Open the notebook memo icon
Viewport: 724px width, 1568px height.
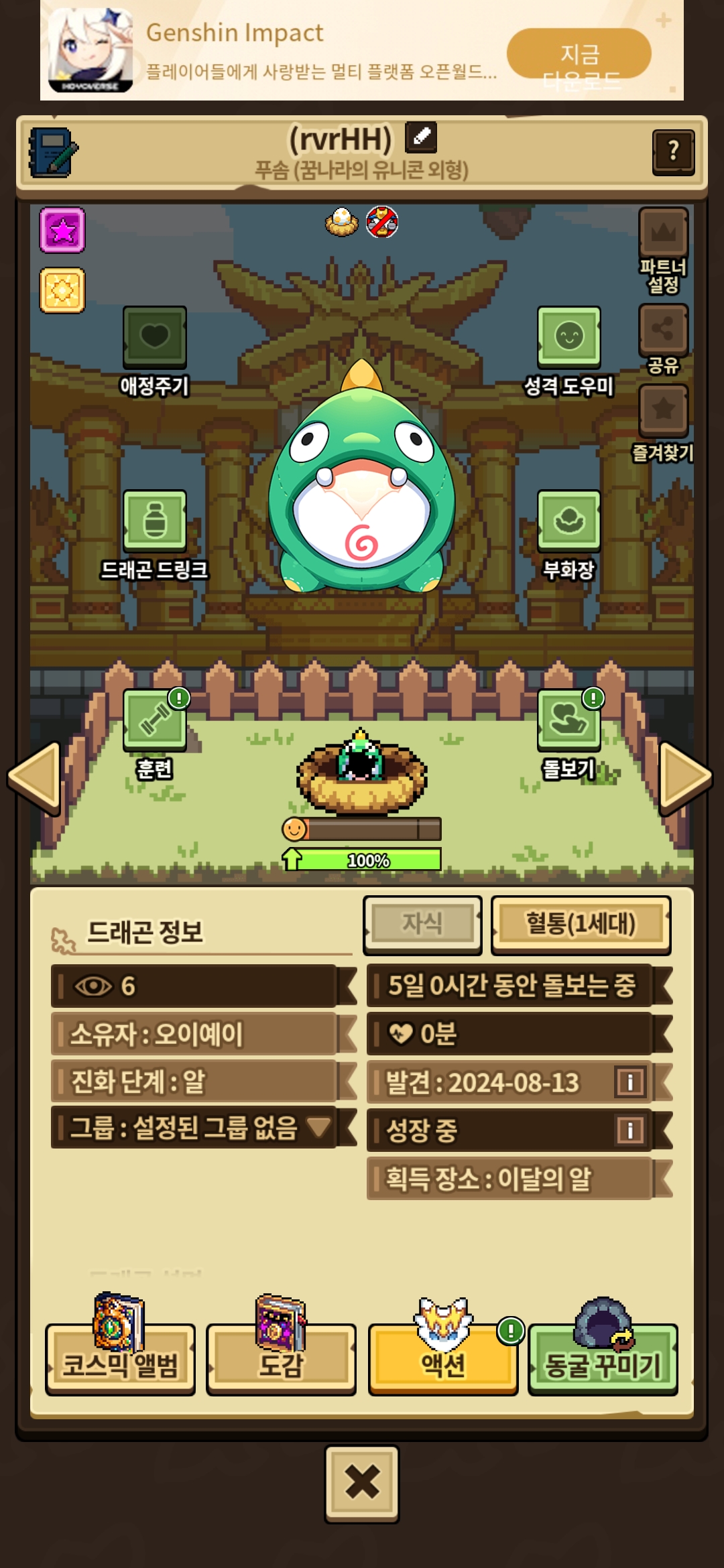tap(53, 152)
